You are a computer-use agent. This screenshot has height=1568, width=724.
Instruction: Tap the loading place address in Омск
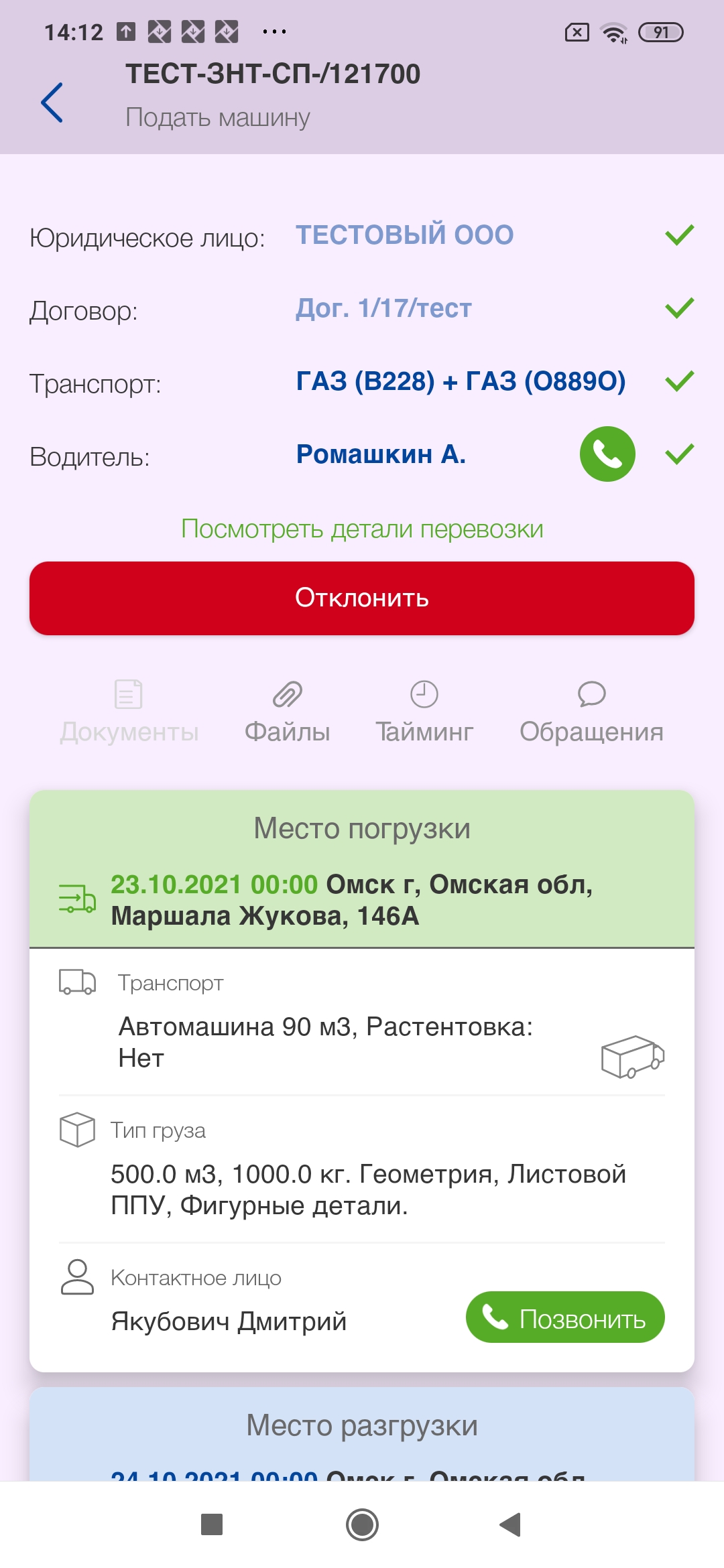(x=351, y=900)
